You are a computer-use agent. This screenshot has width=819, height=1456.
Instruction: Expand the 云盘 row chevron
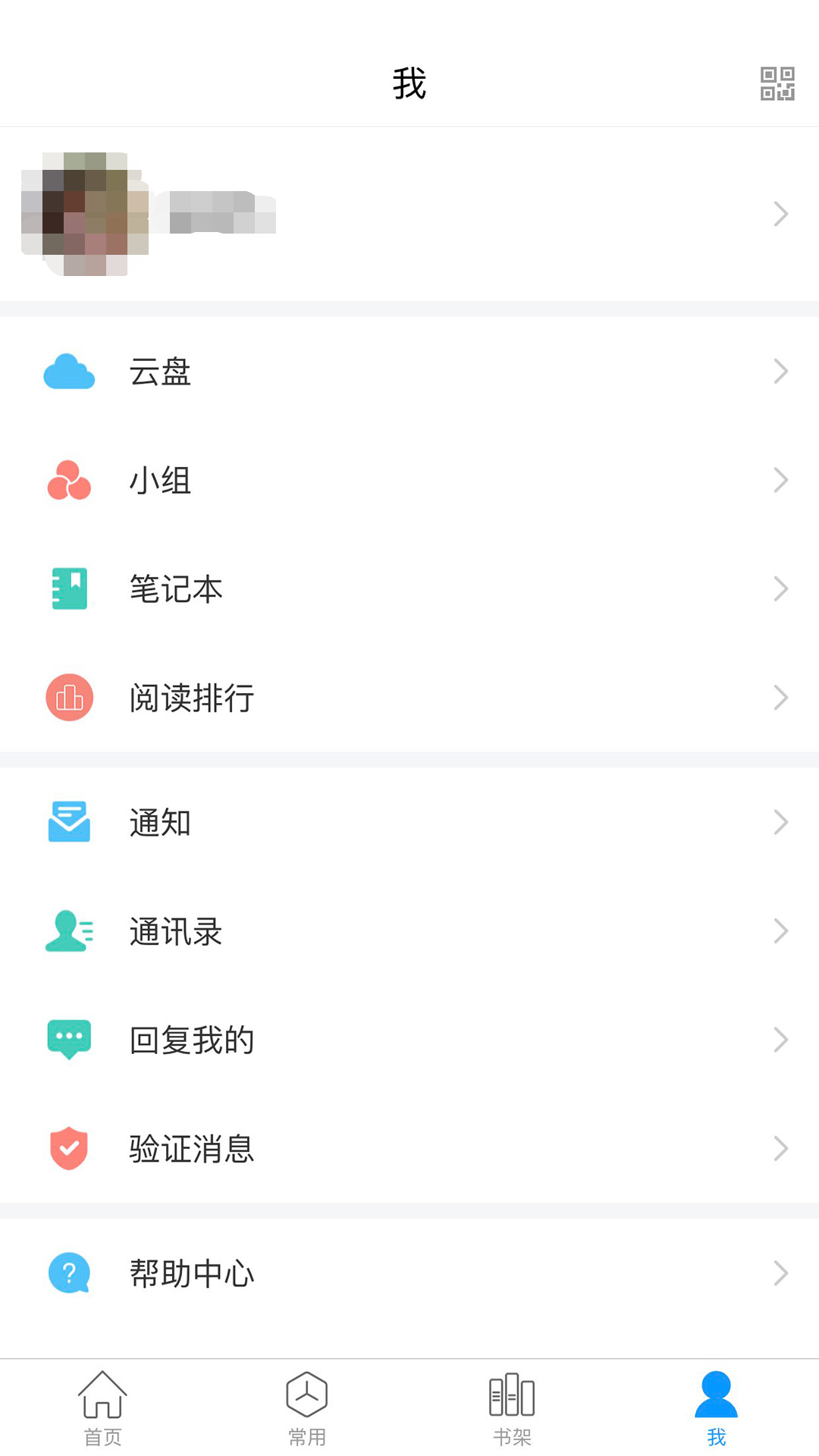click(x=782, y=371)
